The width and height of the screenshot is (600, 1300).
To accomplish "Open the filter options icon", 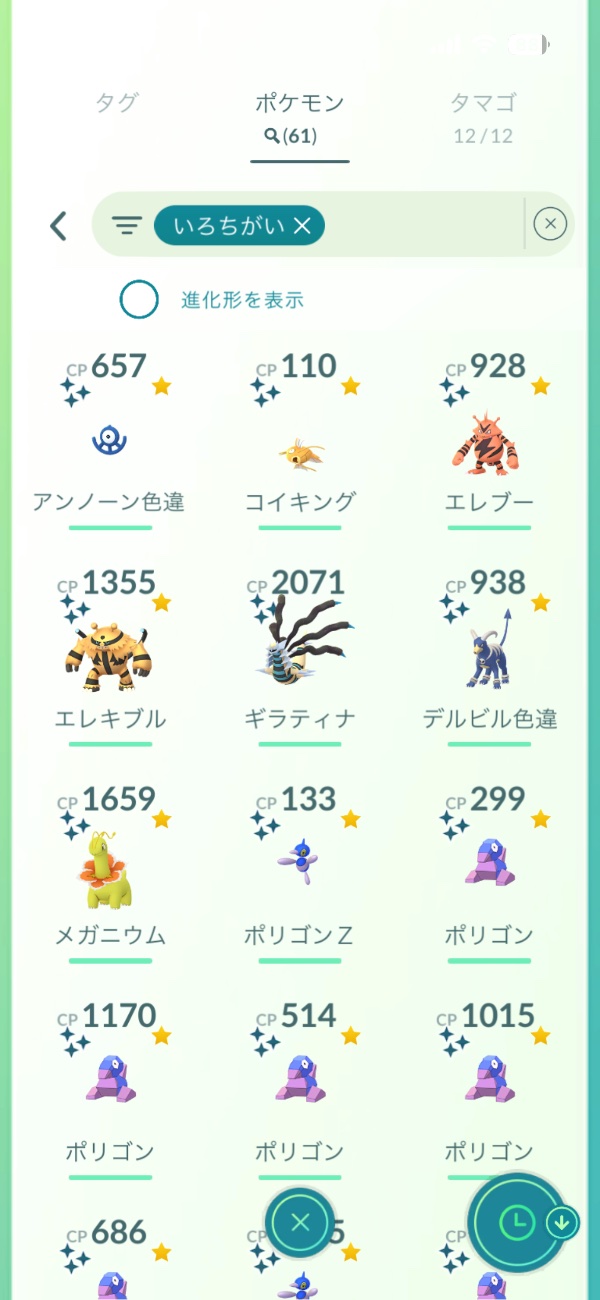I will click(126, 226).
